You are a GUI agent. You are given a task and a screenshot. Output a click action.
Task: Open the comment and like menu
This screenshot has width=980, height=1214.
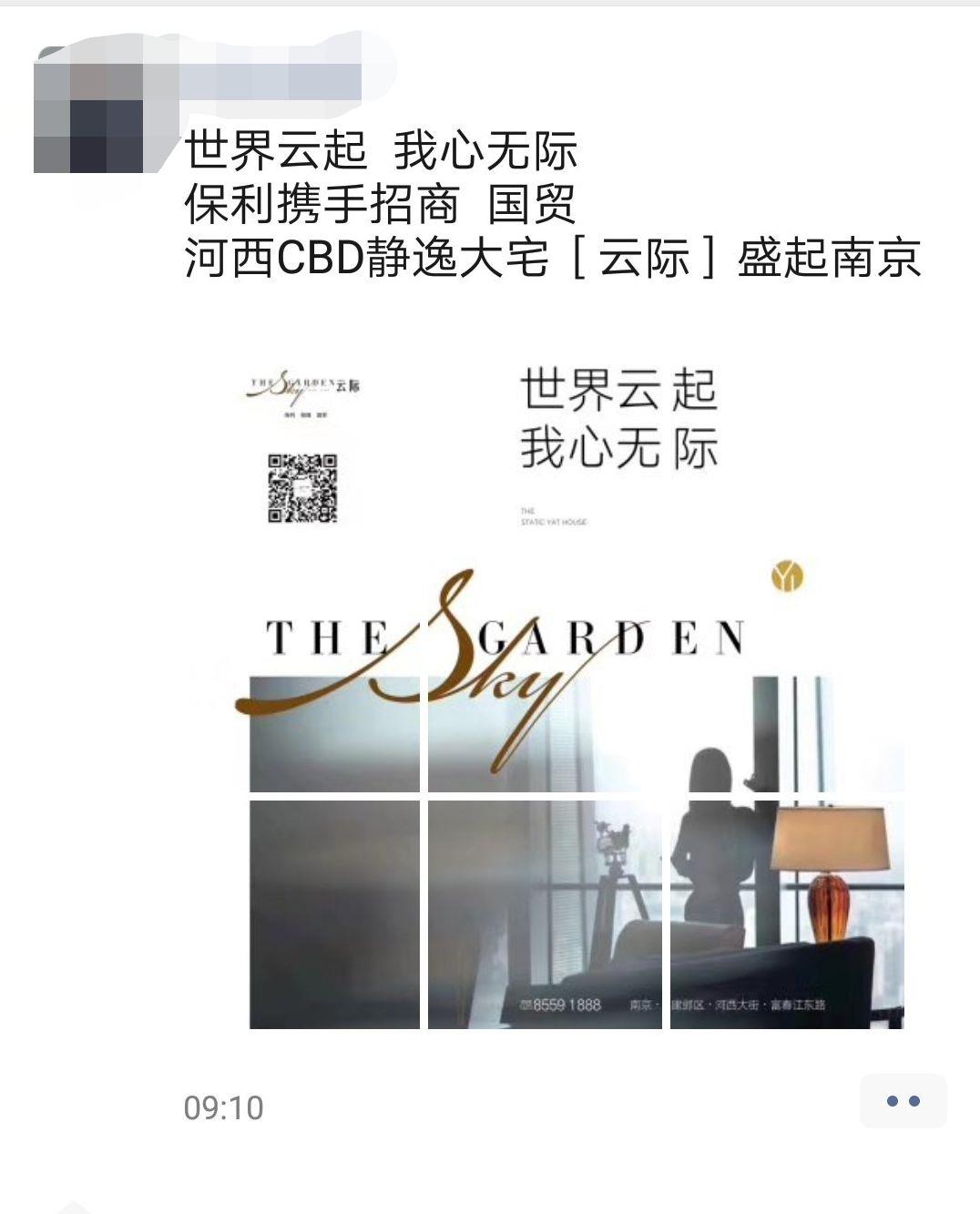903,1101
